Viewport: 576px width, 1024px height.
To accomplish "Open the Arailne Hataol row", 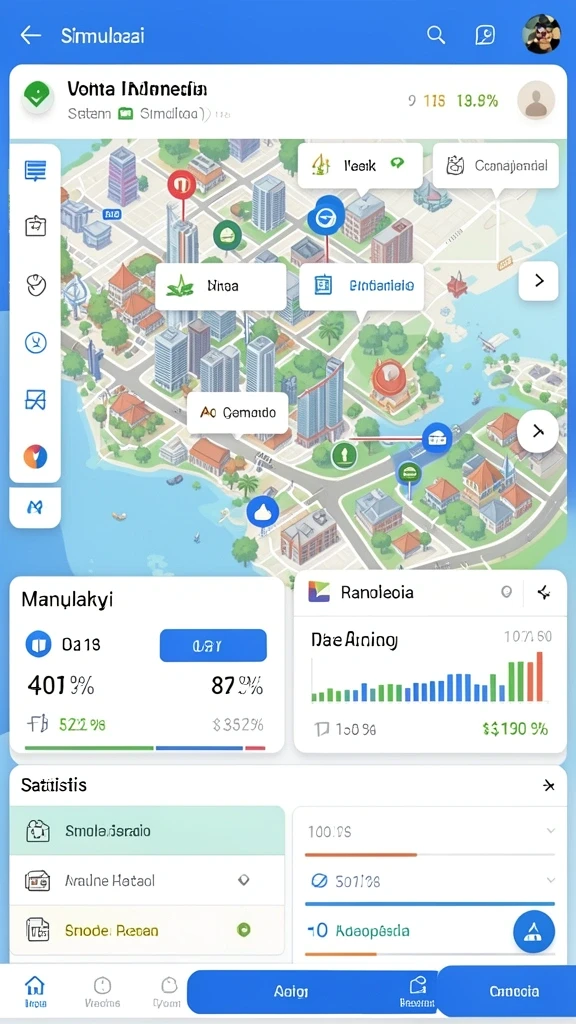I will pyautogui.click(x=147, y=880).
